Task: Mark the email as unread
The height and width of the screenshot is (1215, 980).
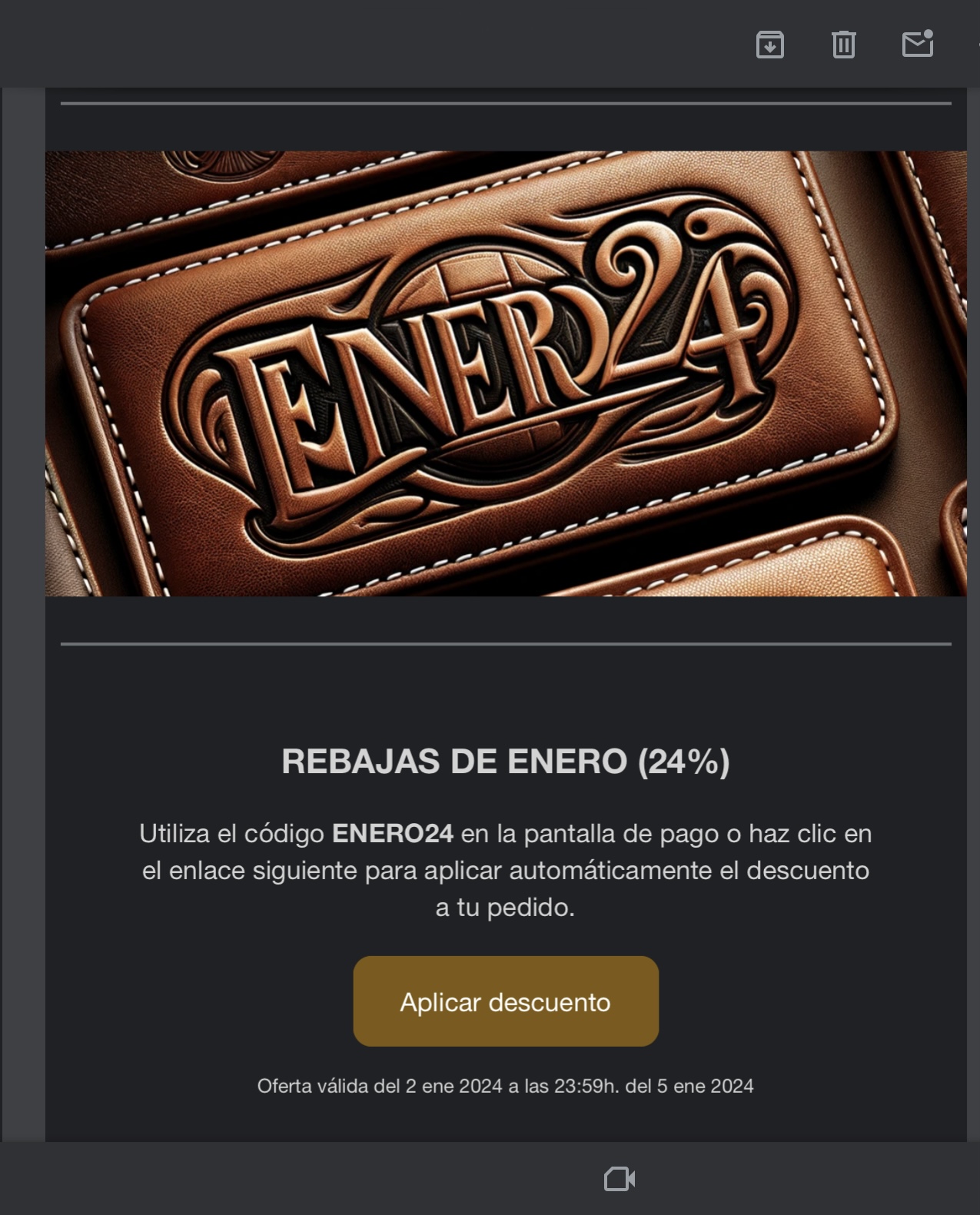Action: (917, 44)
